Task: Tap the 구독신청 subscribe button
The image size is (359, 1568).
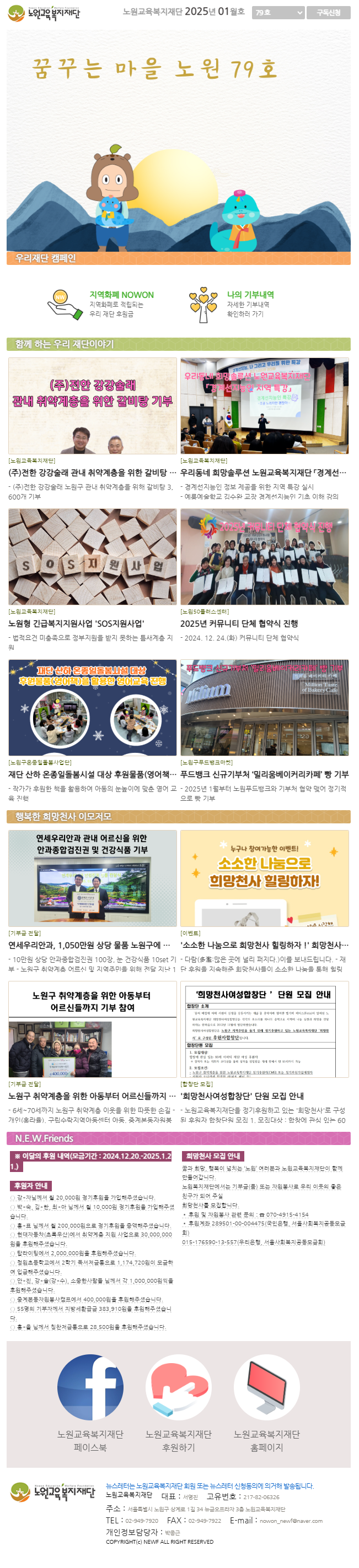Action: point(328,12)
